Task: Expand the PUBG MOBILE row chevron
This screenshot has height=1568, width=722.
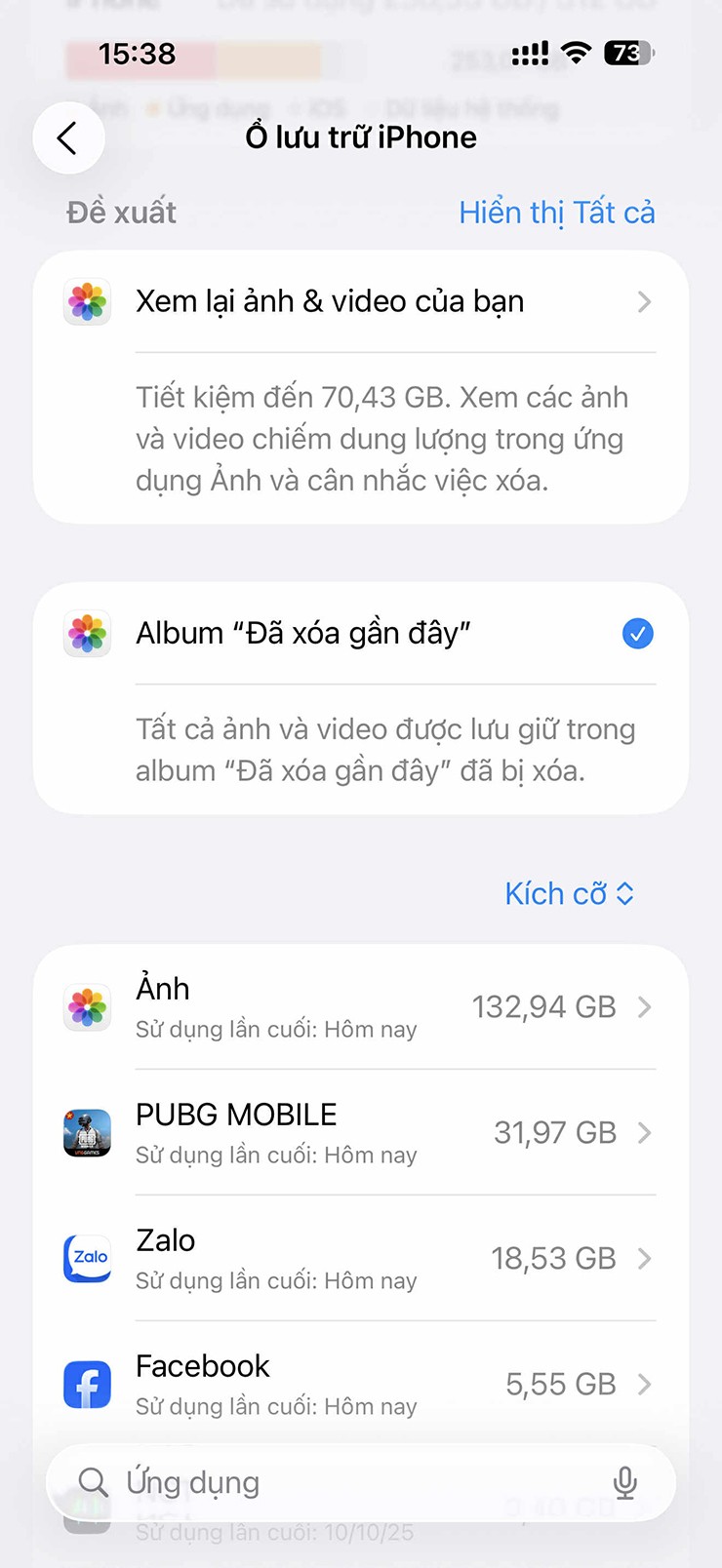Action: click(x=645, y=1132)
